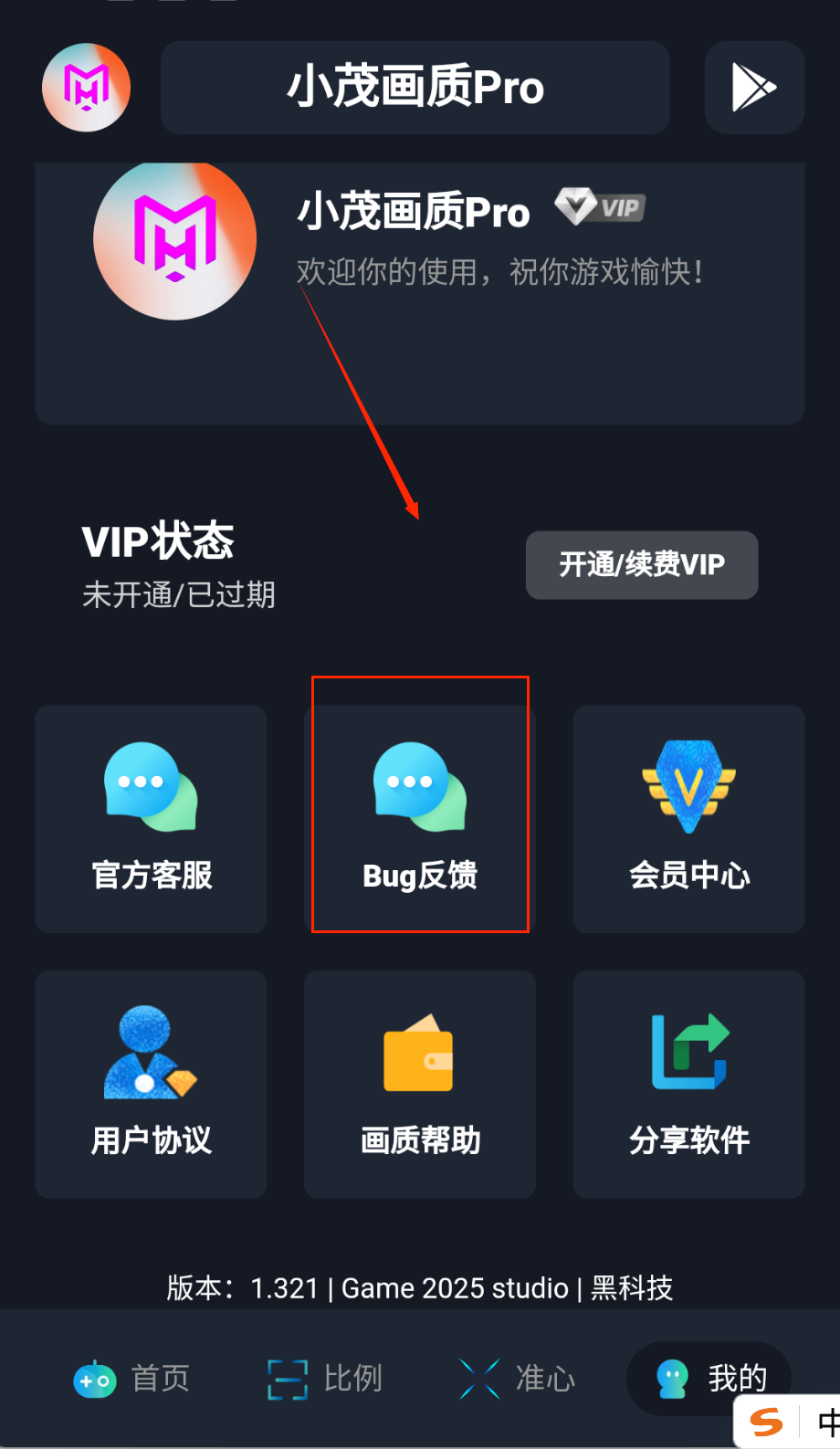Switch to the 准心 tab
The width and height of the screenshot is (840, 1449).
coord(518,1379)
